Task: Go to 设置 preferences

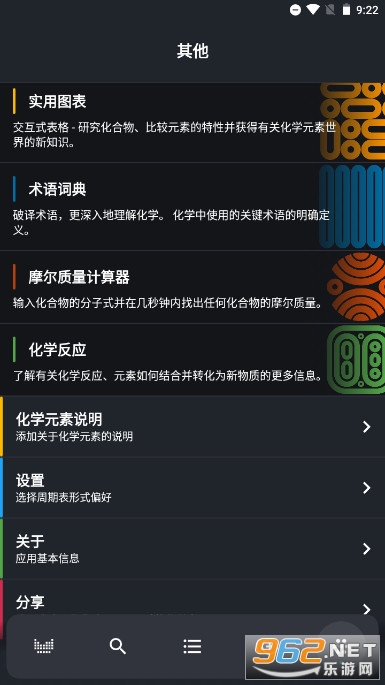Action: pyautogui.click(x=192, y=488)
